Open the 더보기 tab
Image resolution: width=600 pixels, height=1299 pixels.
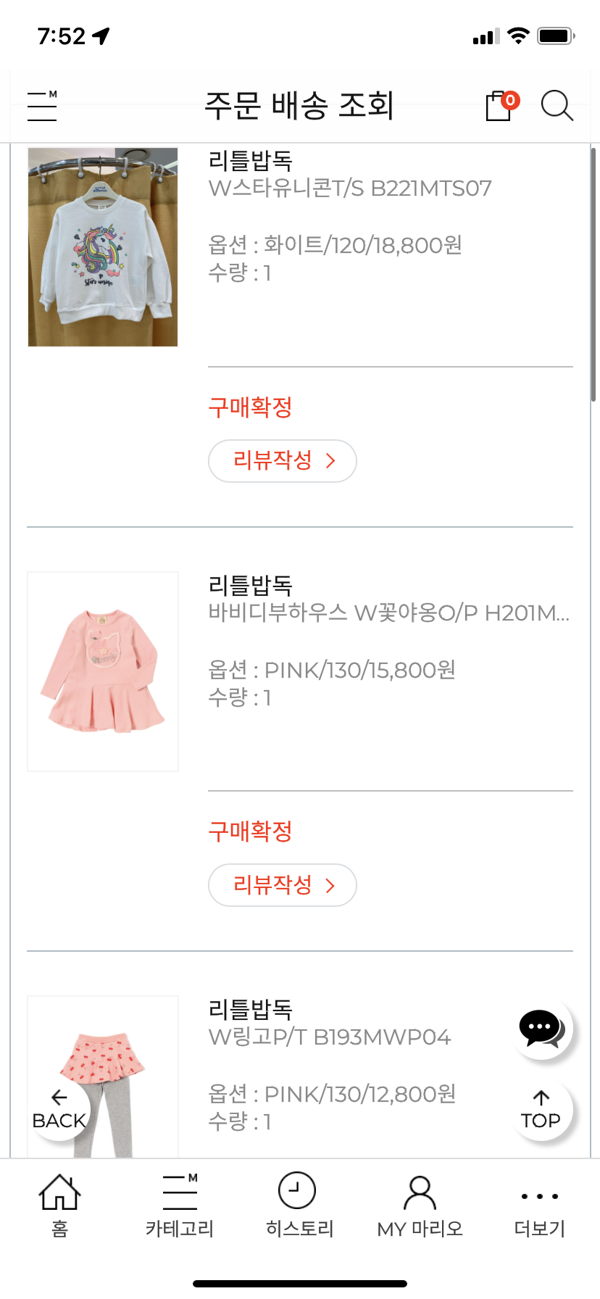[540, 1206]
